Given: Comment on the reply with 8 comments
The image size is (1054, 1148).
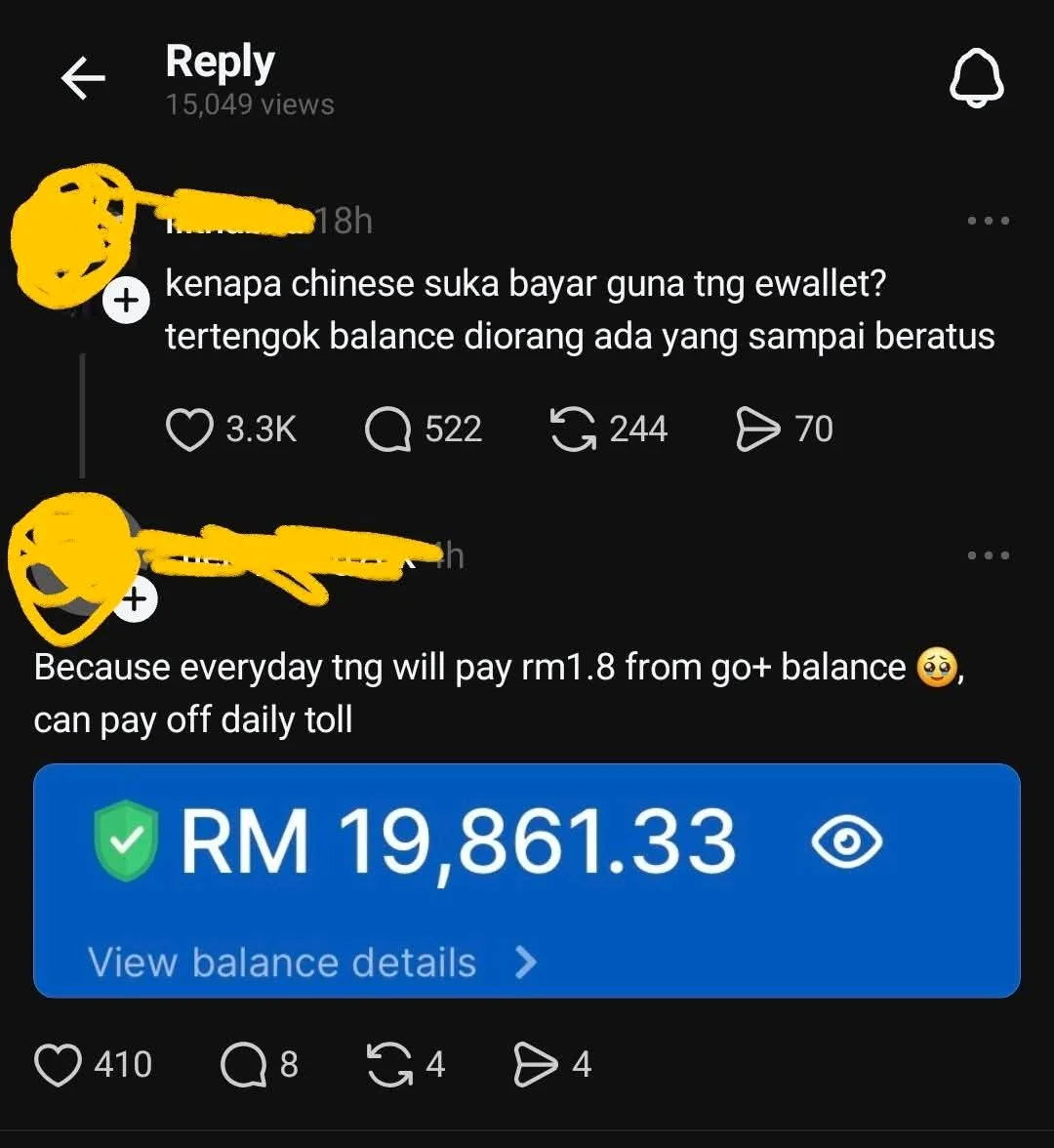Looking at the screenshot, I should click(x=243, y=1064).
